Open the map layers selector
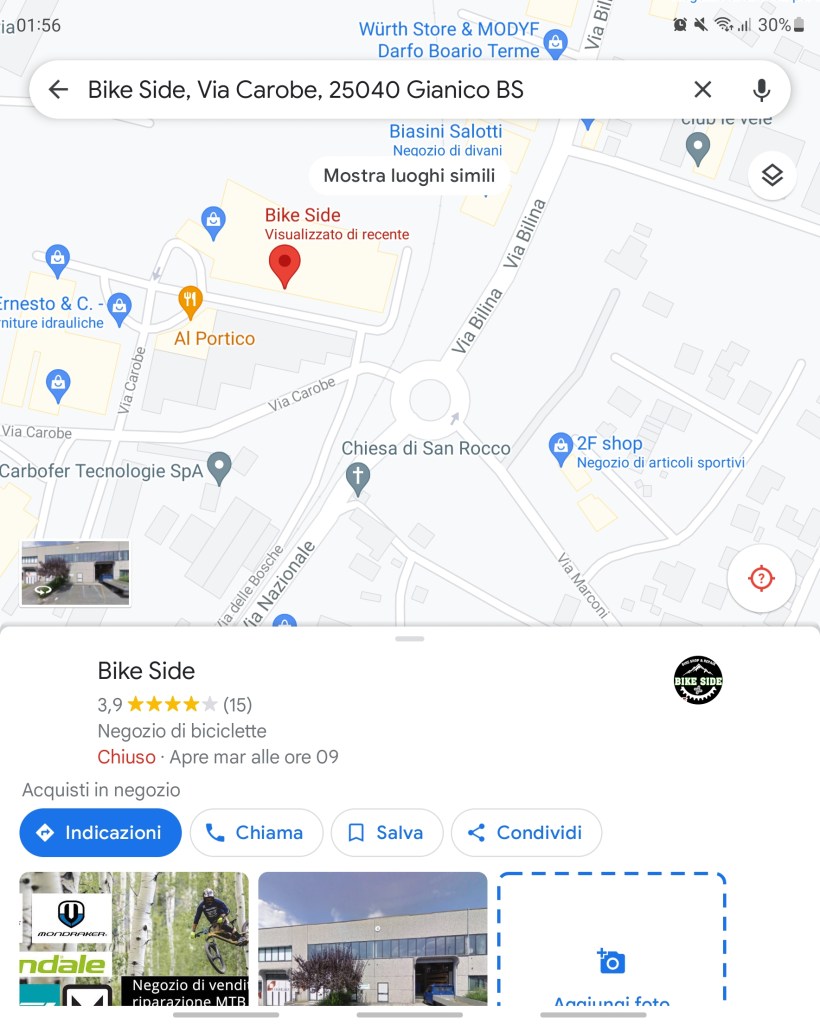The width and height of the screenshot is (820, 1024). pos(772,176)
